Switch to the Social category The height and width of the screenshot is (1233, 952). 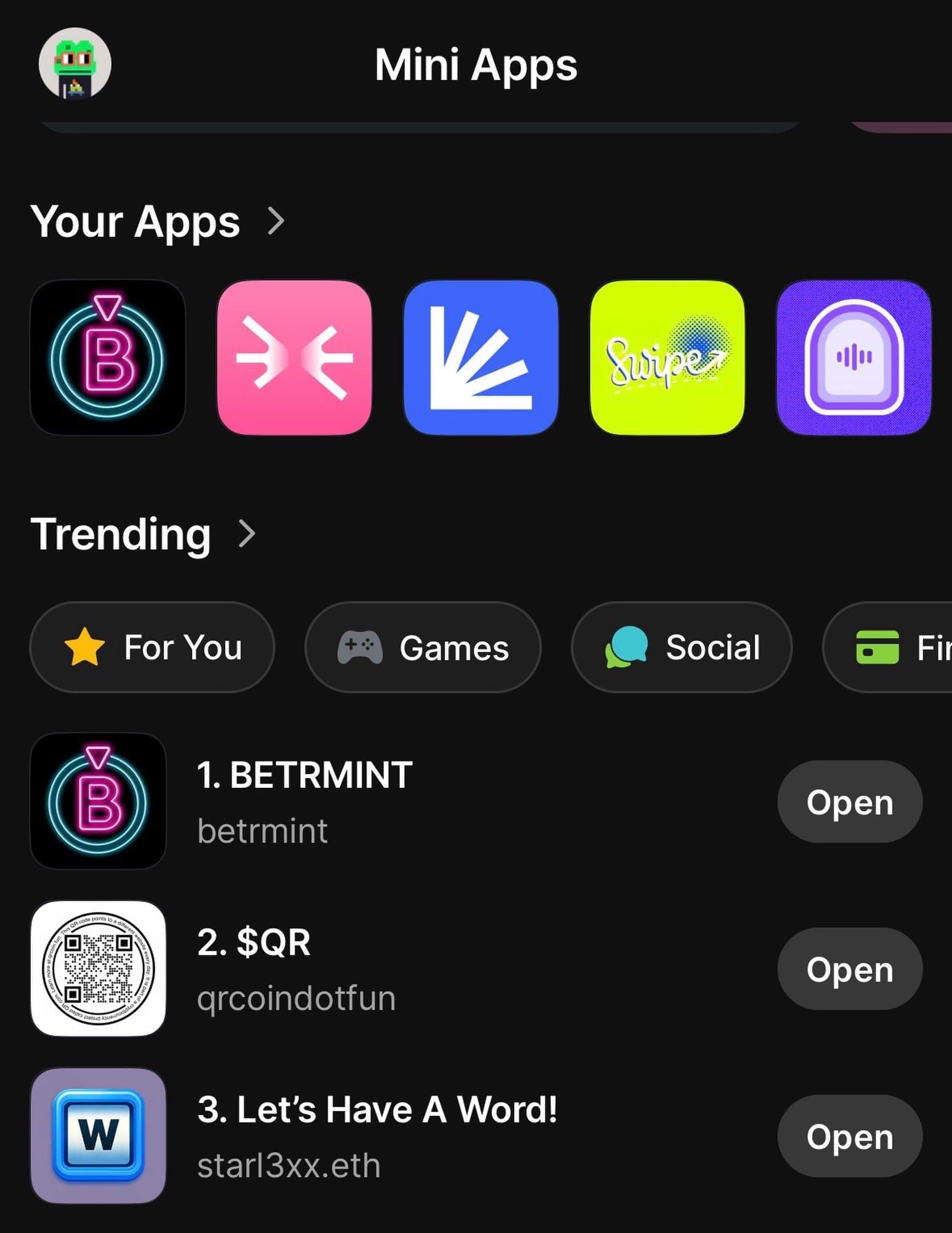point(681,647)
